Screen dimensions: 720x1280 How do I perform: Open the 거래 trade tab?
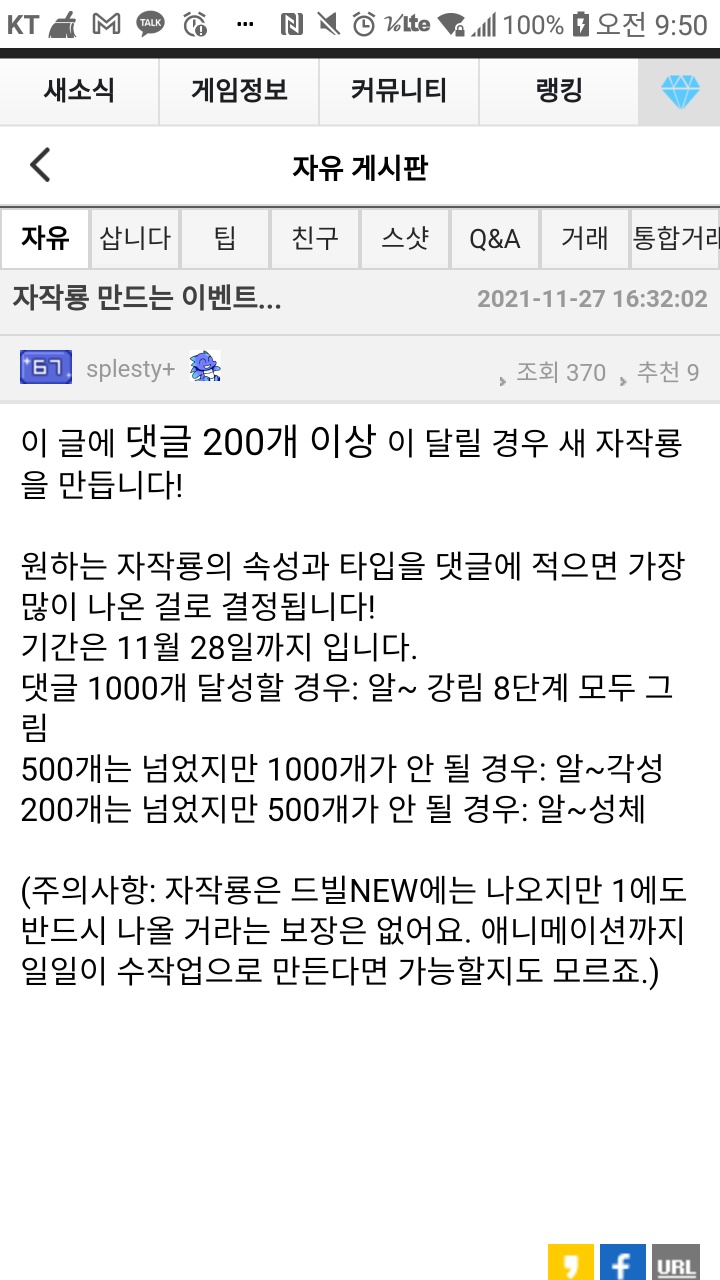[x=585, y=238]
